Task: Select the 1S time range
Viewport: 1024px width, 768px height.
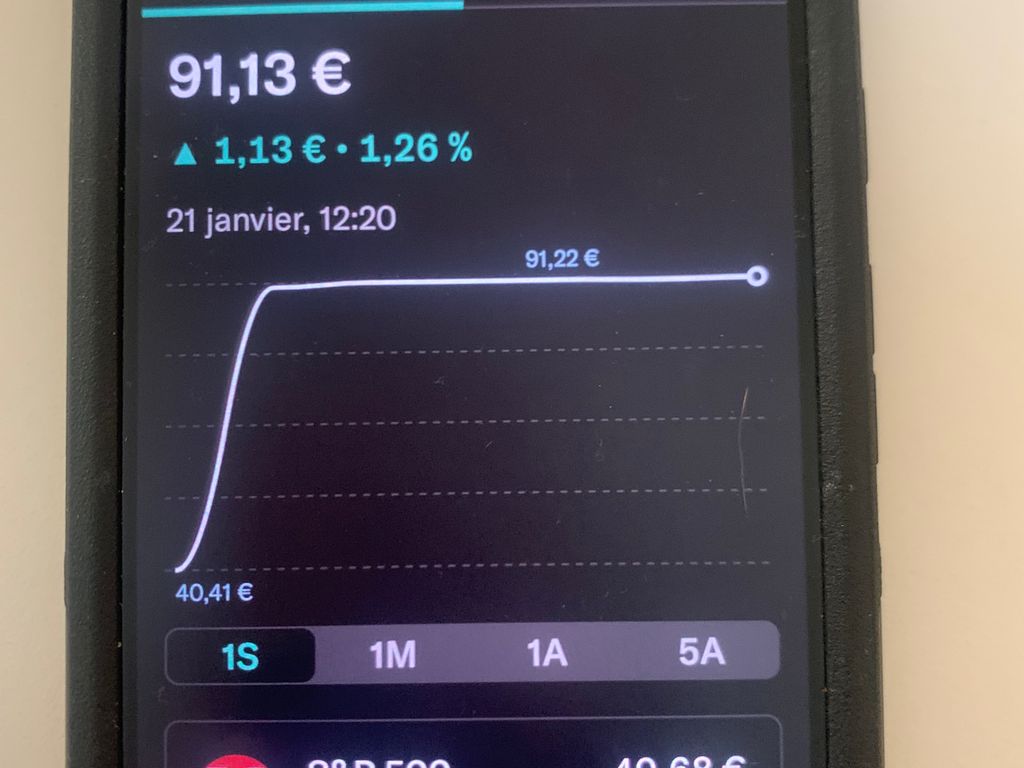Action: point(240,655)
